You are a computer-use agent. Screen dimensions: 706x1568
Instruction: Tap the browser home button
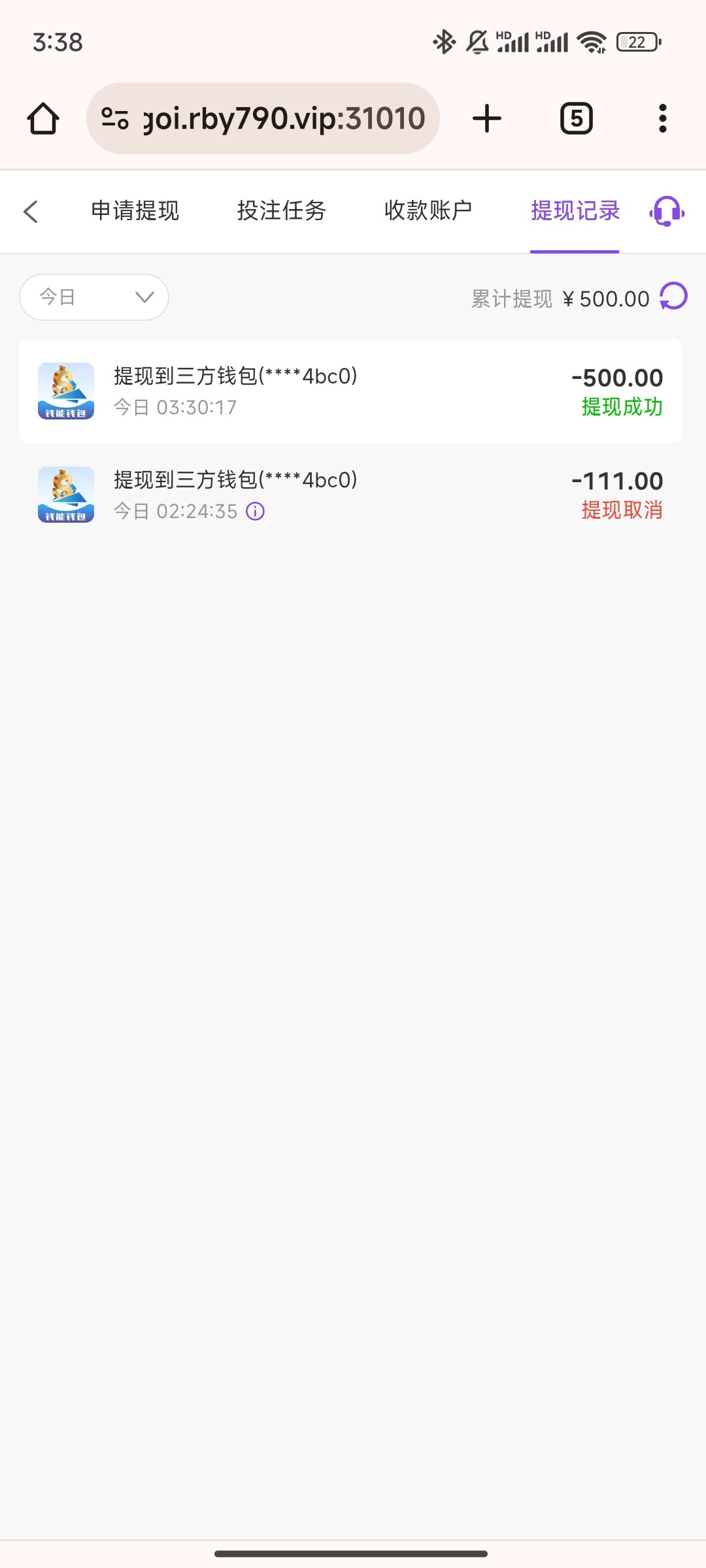pyautogui.click(x=43, y=118)
